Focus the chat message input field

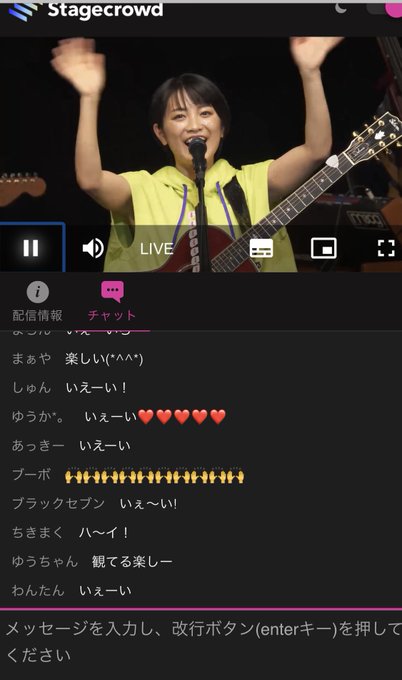[x=201, y=643]
